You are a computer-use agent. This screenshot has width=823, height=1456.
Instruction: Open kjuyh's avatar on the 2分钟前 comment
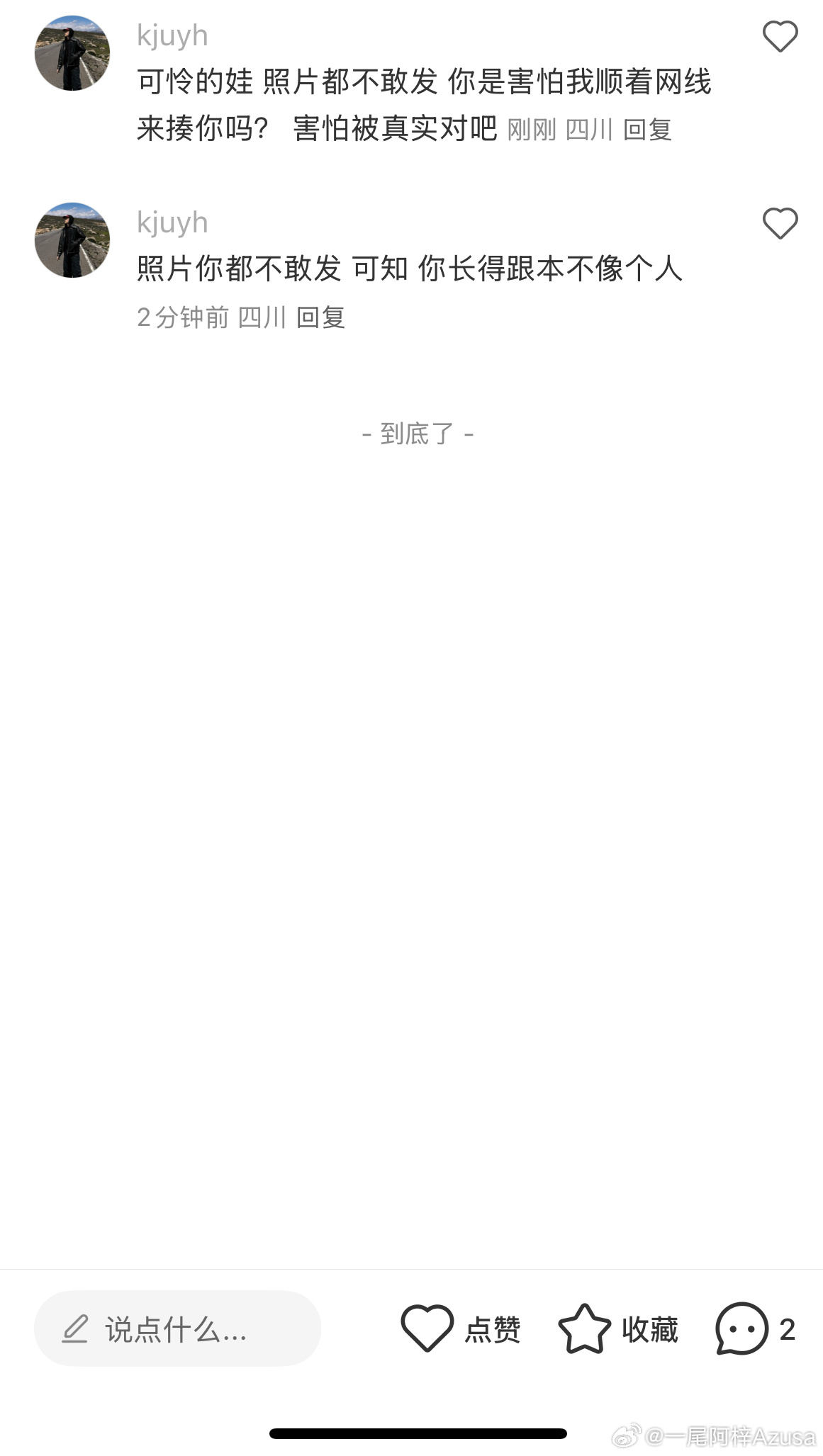(x=72, y=240)
